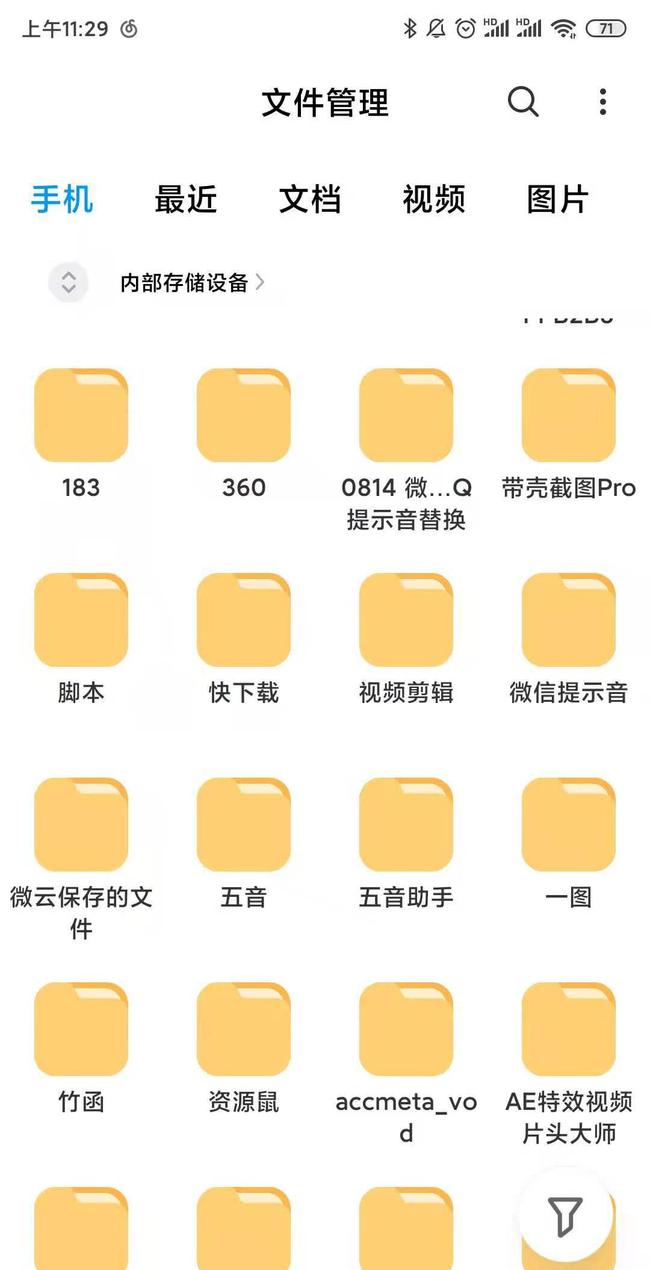Open the 微云保存的文件 folder
The image size is (650, 1270).
click(81, 825)
